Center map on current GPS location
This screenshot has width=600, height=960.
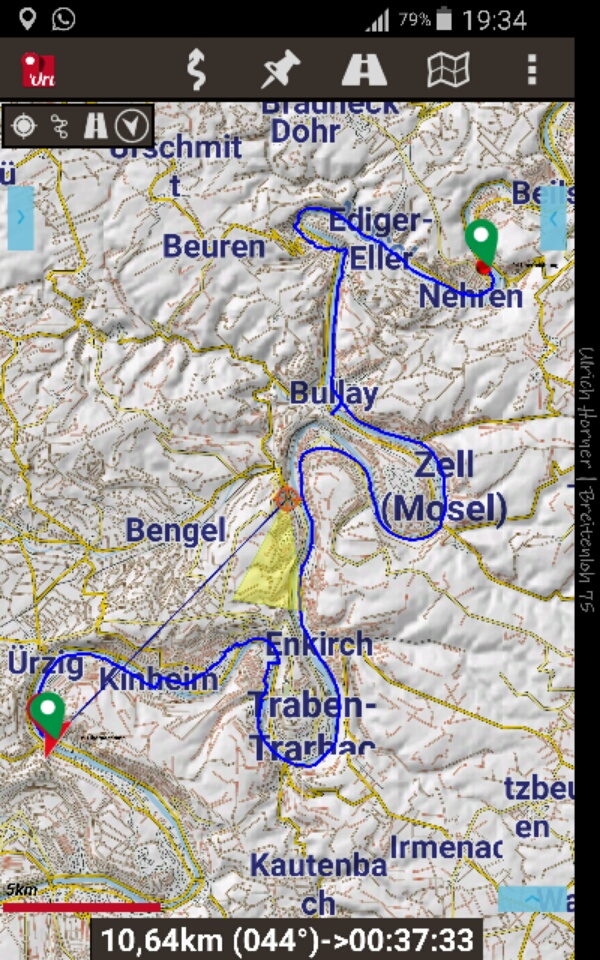click(24, 126)
